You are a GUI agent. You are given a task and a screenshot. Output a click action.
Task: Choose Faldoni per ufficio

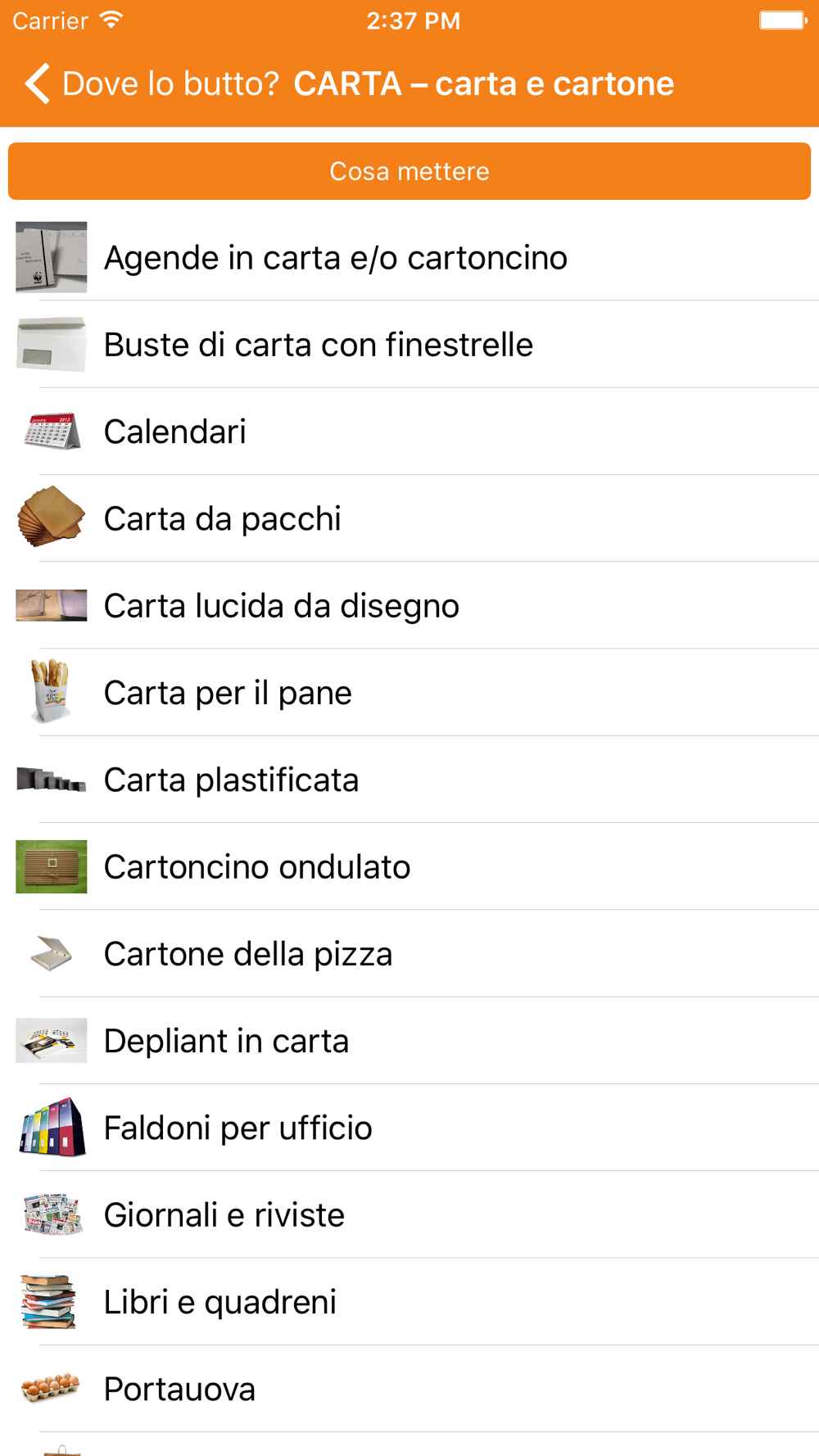point(409,1128)
